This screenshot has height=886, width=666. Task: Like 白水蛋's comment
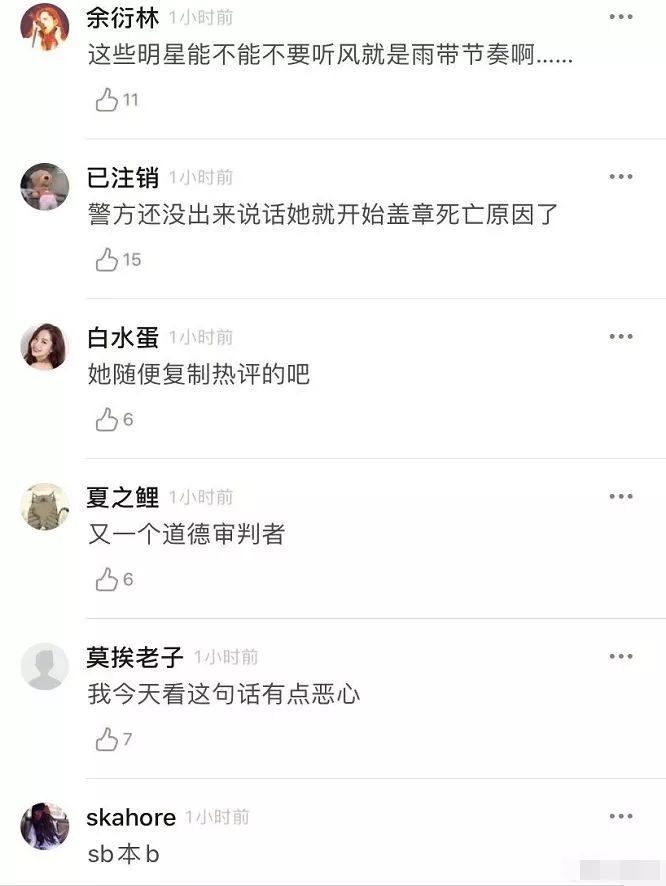point(107,420)
